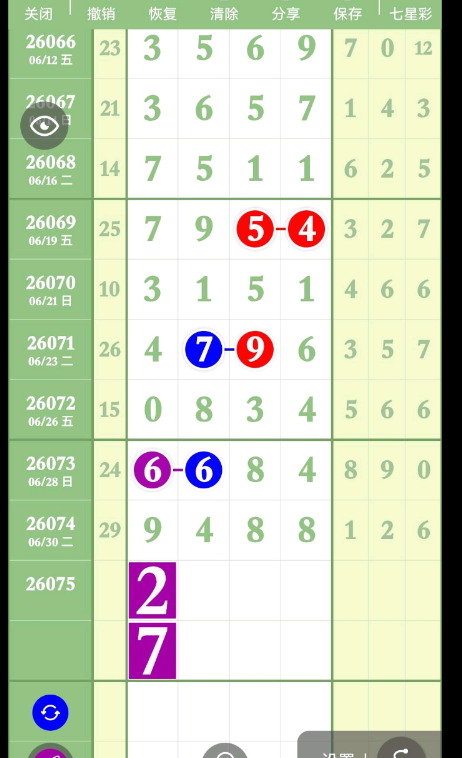Redo the mark using 恢复
The height and width of the screenshot is (758, 462).
[x=163, y=14]
